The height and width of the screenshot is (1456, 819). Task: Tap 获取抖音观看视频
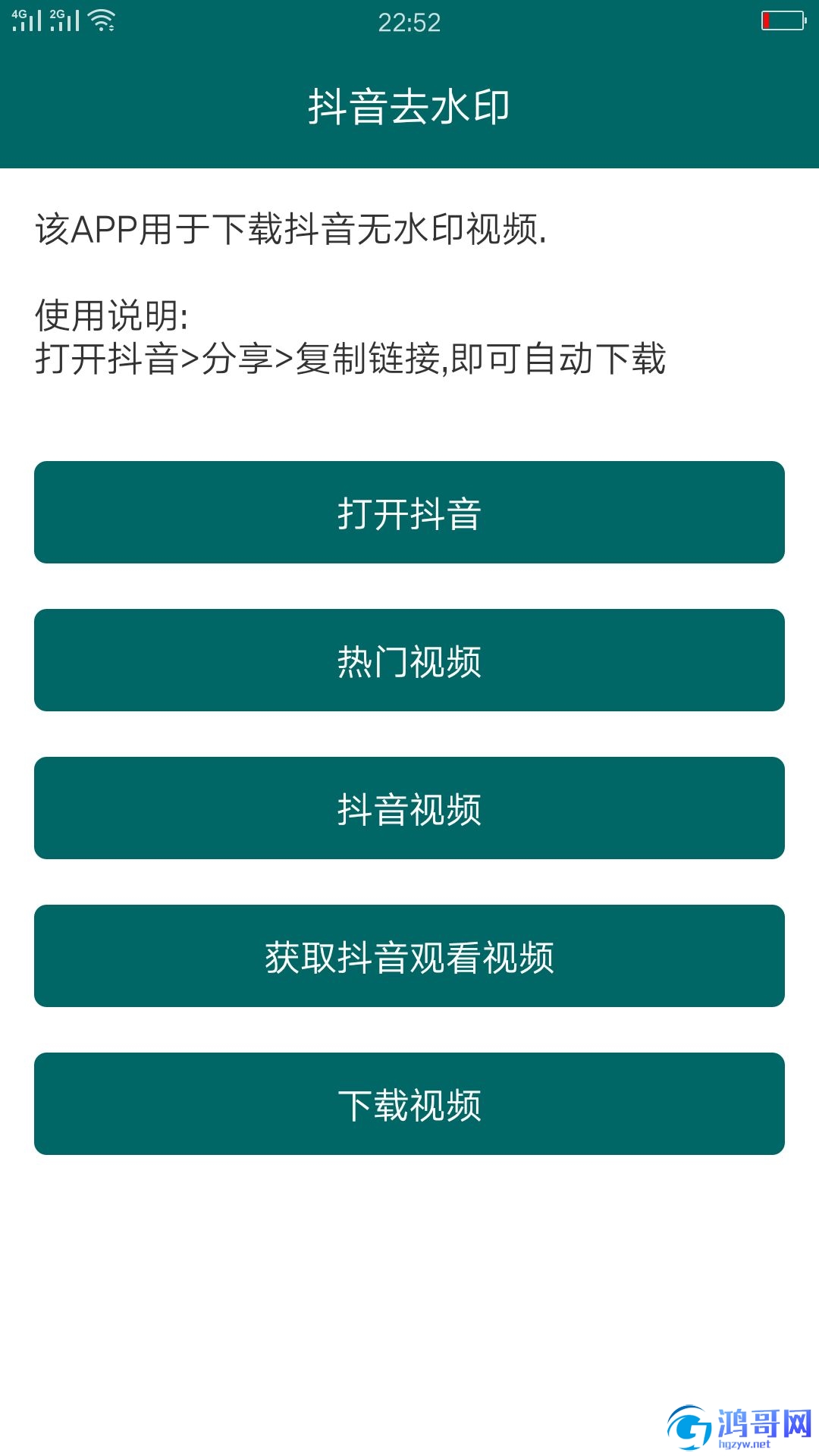409,955
